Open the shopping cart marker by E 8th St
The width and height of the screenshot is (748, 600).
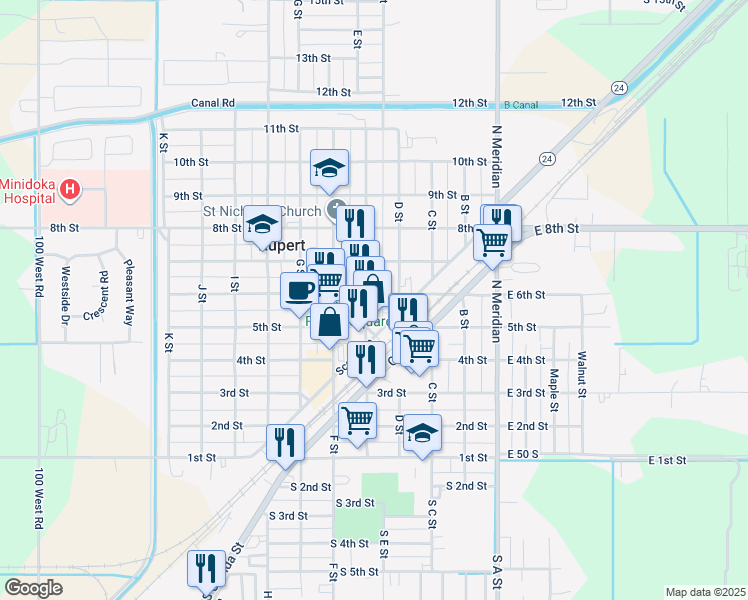492,242
